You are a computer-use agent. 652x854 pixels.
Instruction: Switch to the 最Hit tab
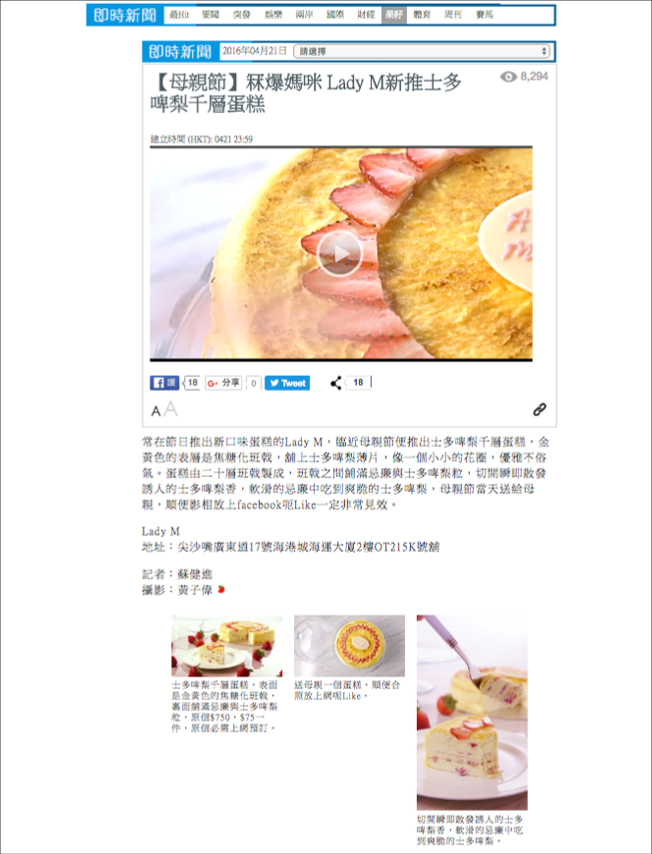point(179,16)
